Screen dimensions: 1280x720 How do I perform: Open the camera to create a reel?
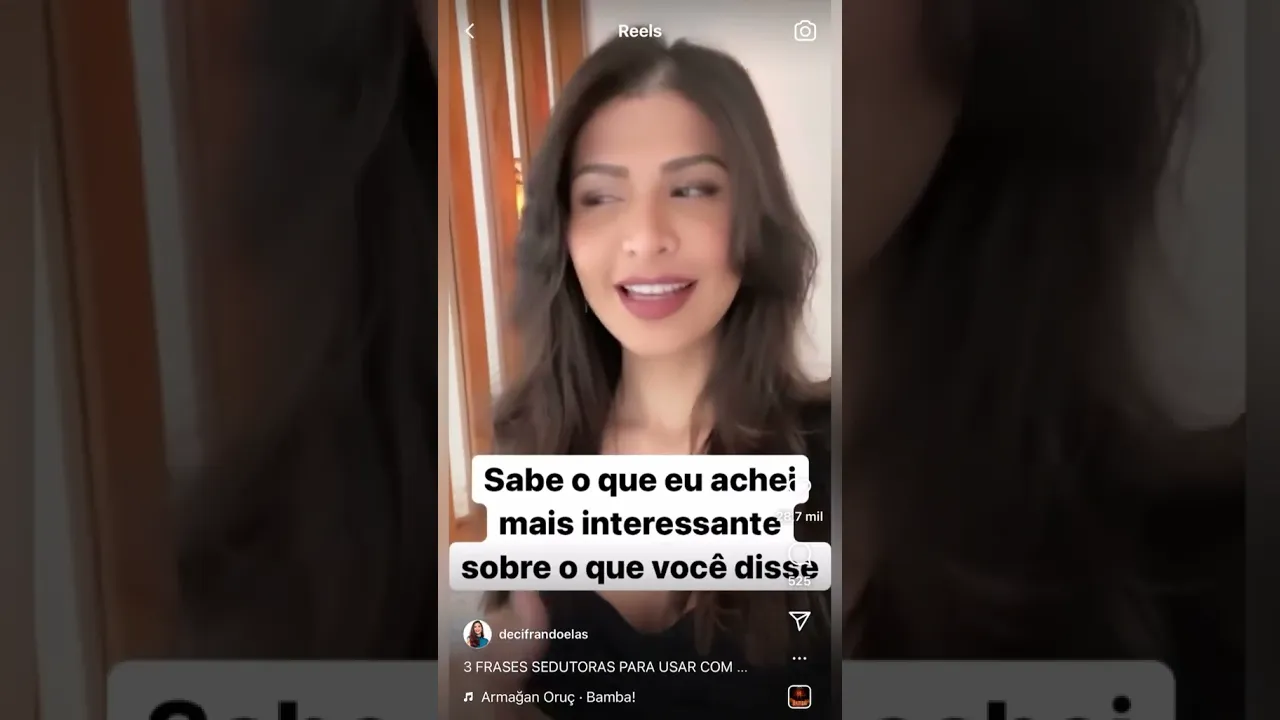coord(805,31)
